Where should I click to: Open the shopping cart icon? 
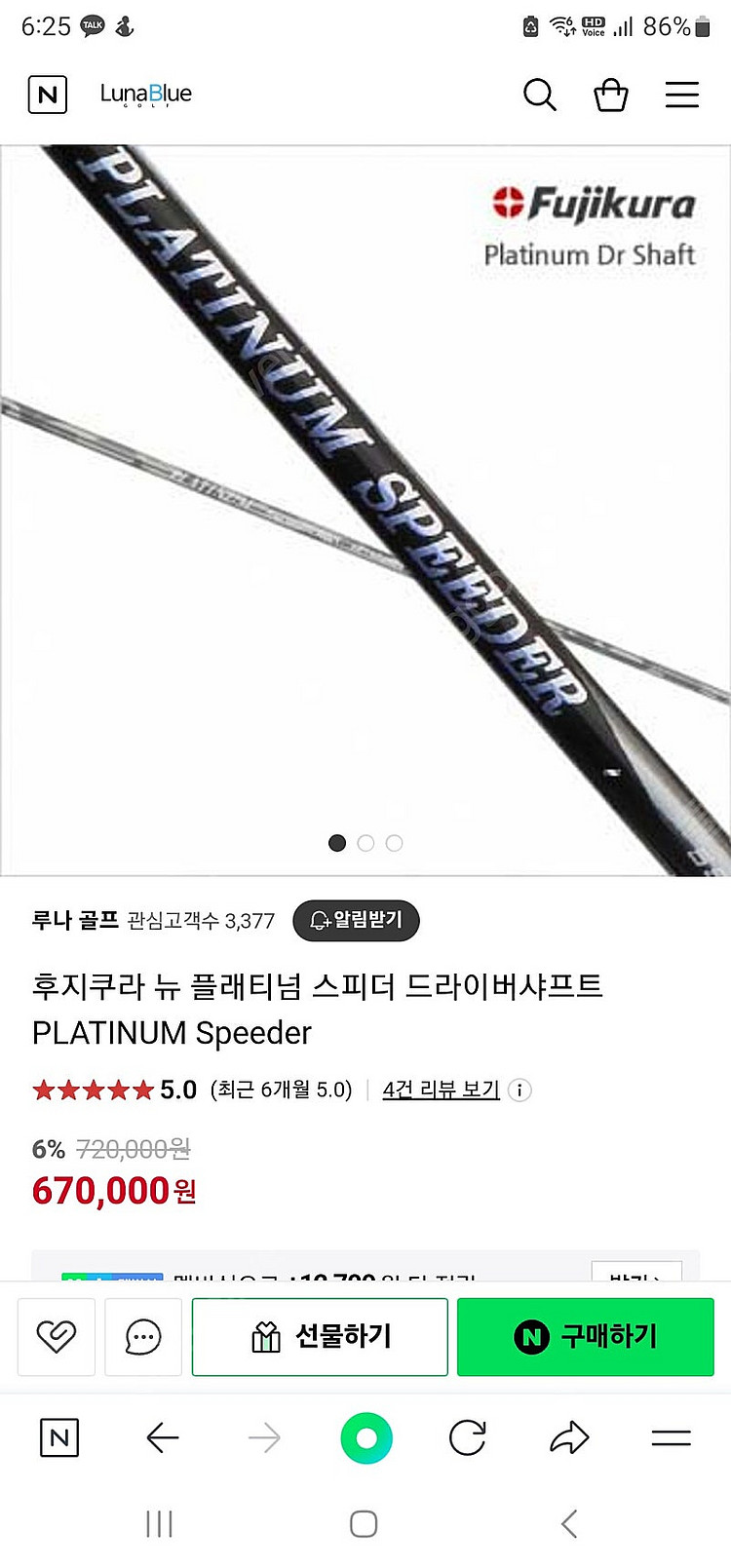click(610, 95)
